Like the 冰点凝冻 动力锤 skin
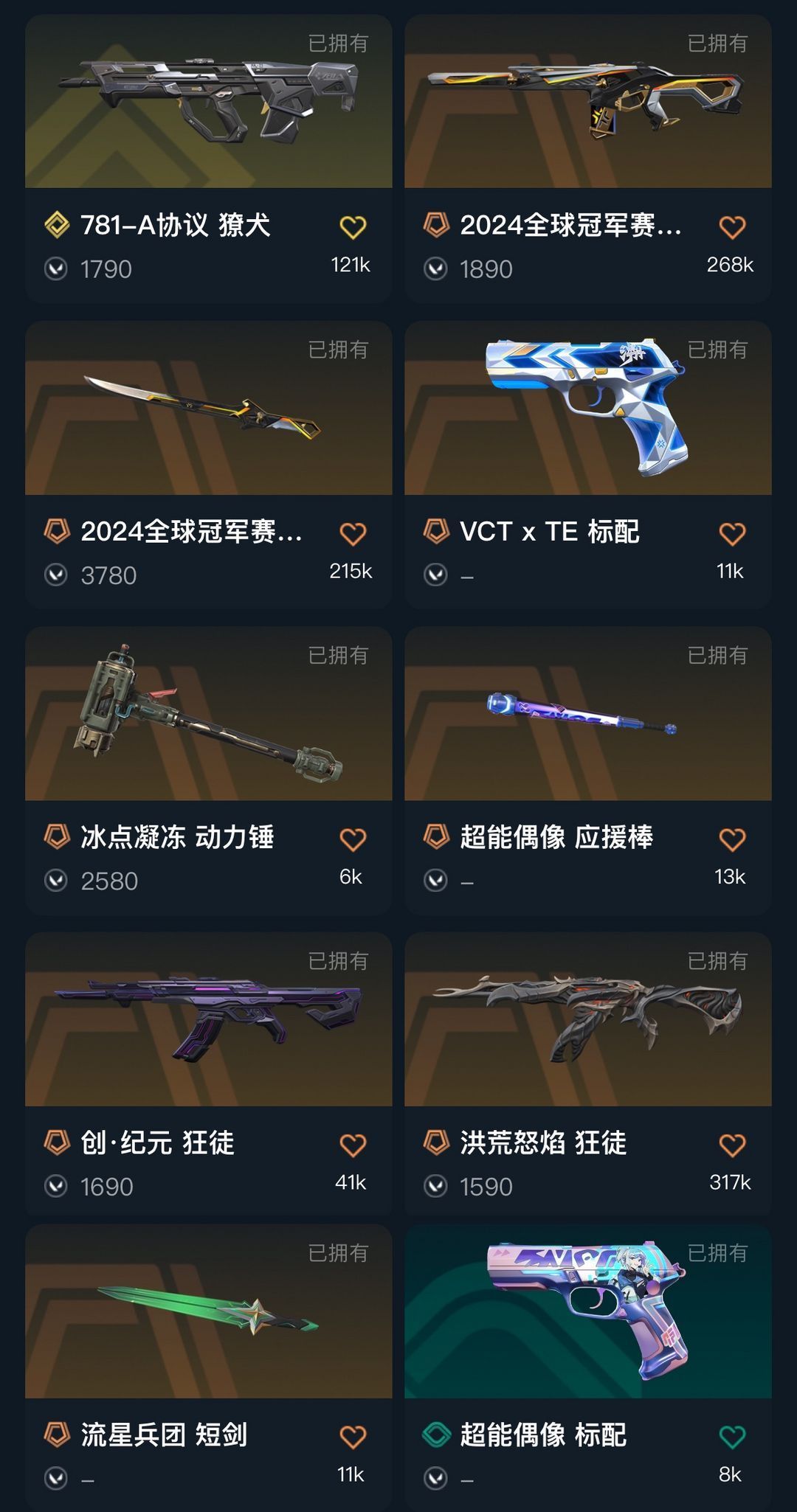Viewport: 797px width, 1512px height. (353, 839)
